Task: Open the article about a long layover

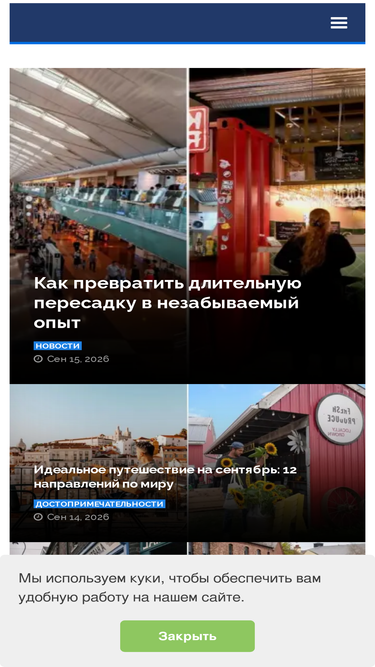Action: [168, 302]
